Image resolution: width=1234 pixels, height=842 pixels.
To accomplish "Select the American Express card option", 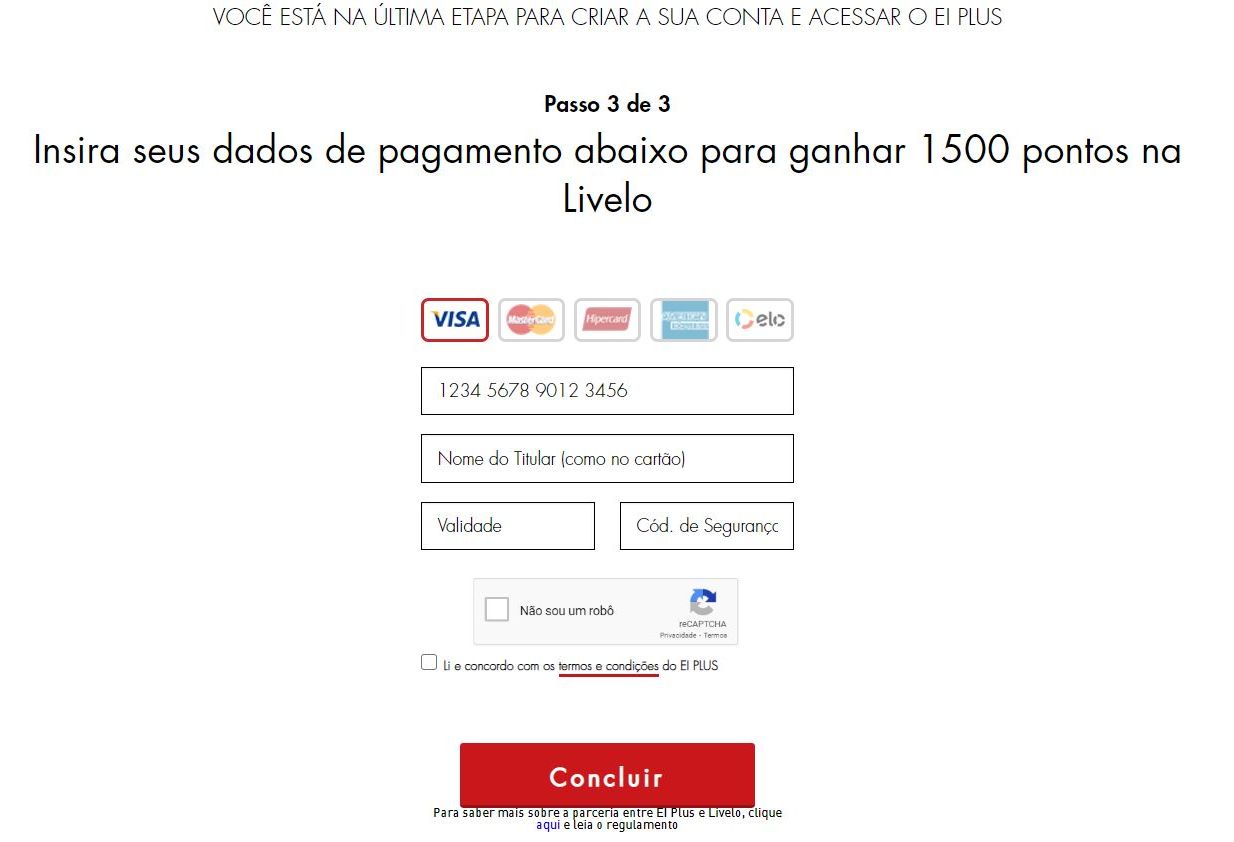I will coord(684,320).
